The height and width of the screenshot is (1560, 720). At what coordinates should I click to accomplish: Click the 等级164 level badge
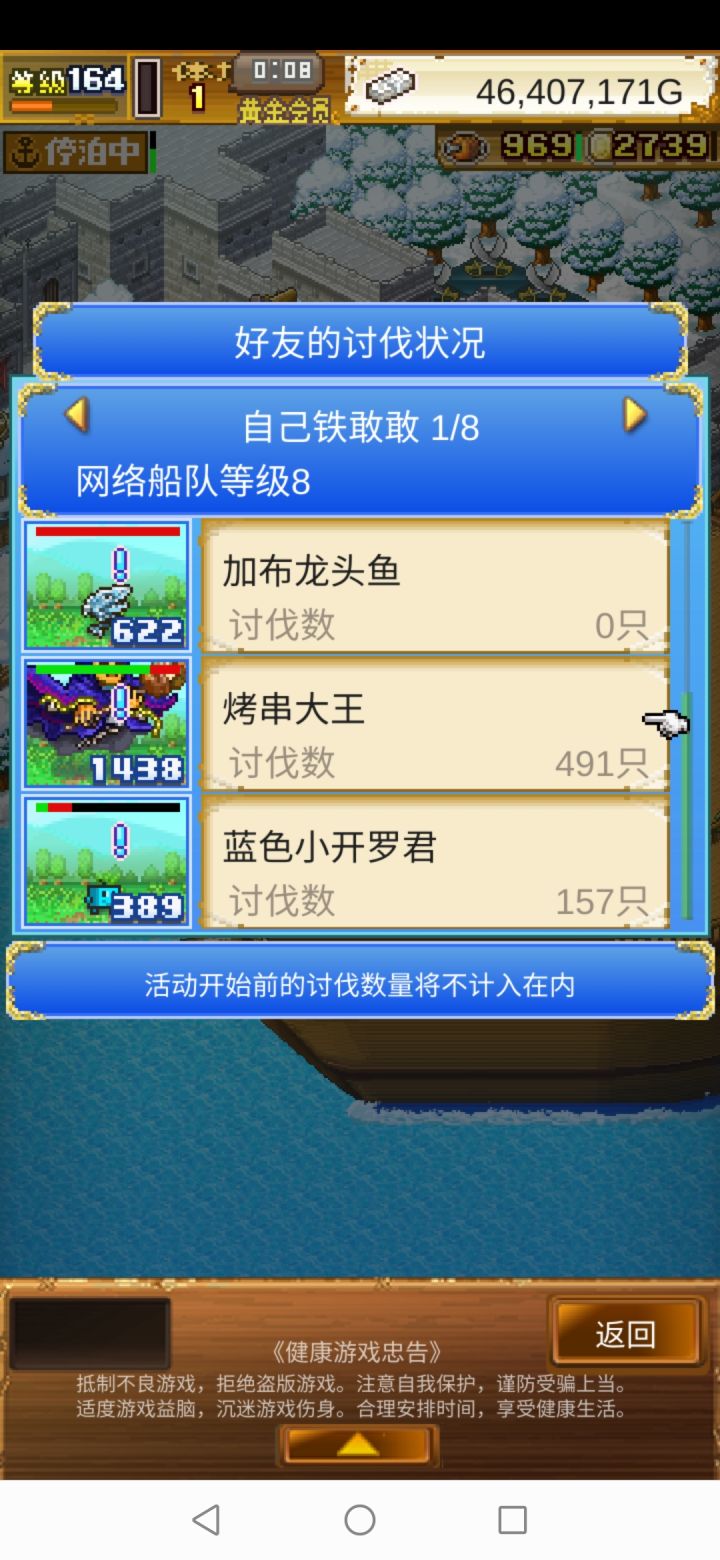coord(68,81)
